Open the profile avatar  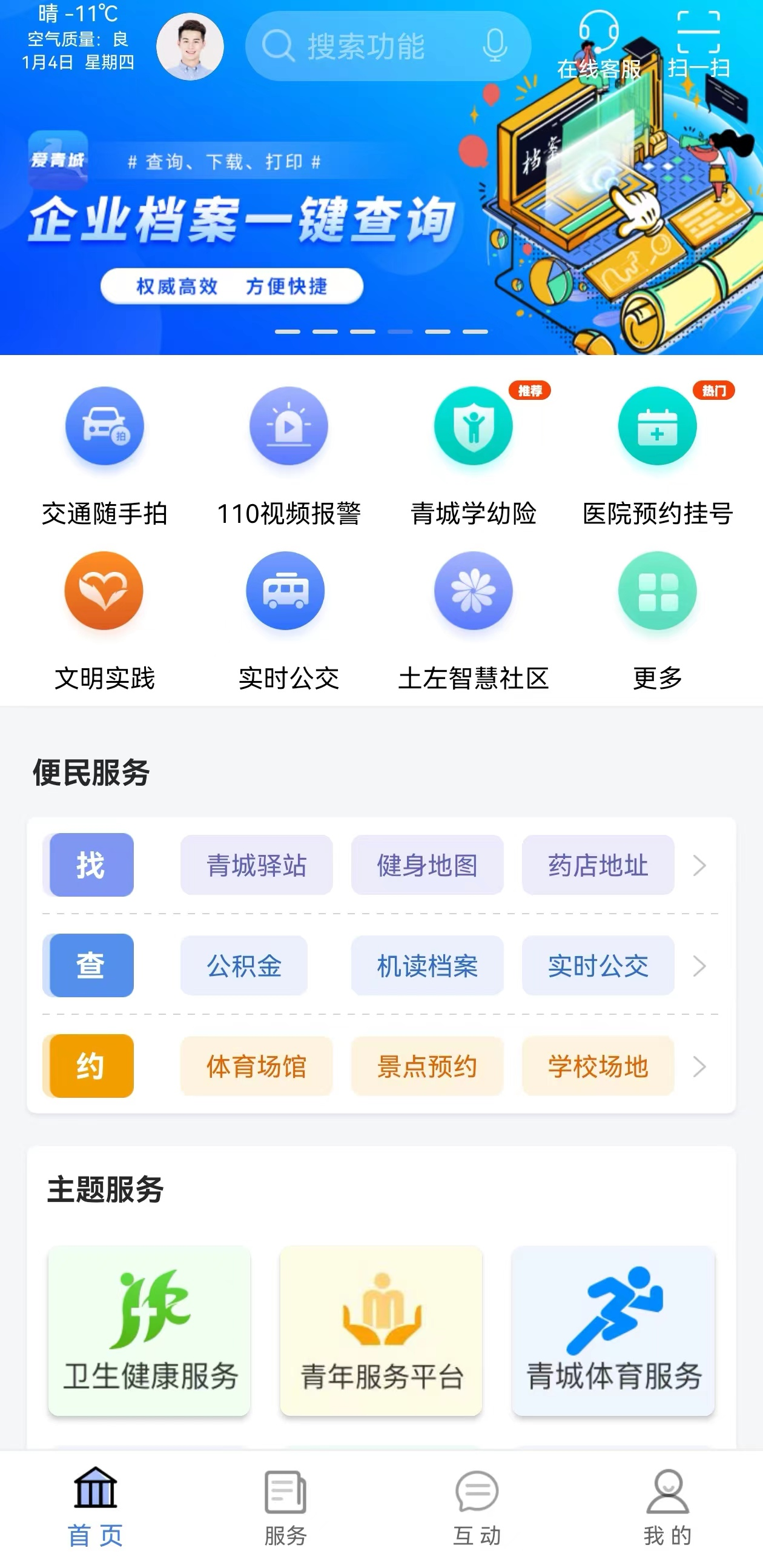point(190,47)
